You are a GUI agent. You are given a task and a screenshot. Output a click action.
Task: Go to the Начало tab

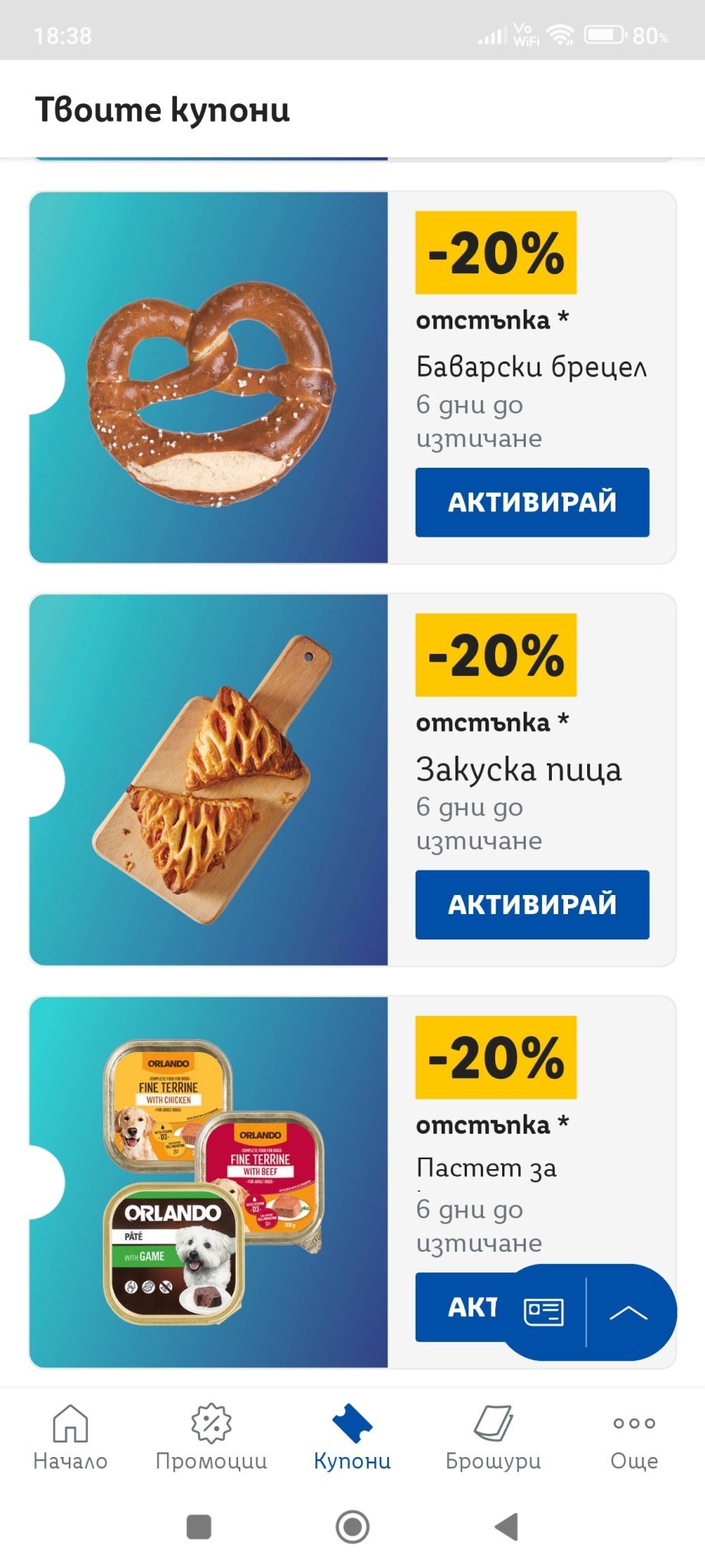[x=70, y=1437]
